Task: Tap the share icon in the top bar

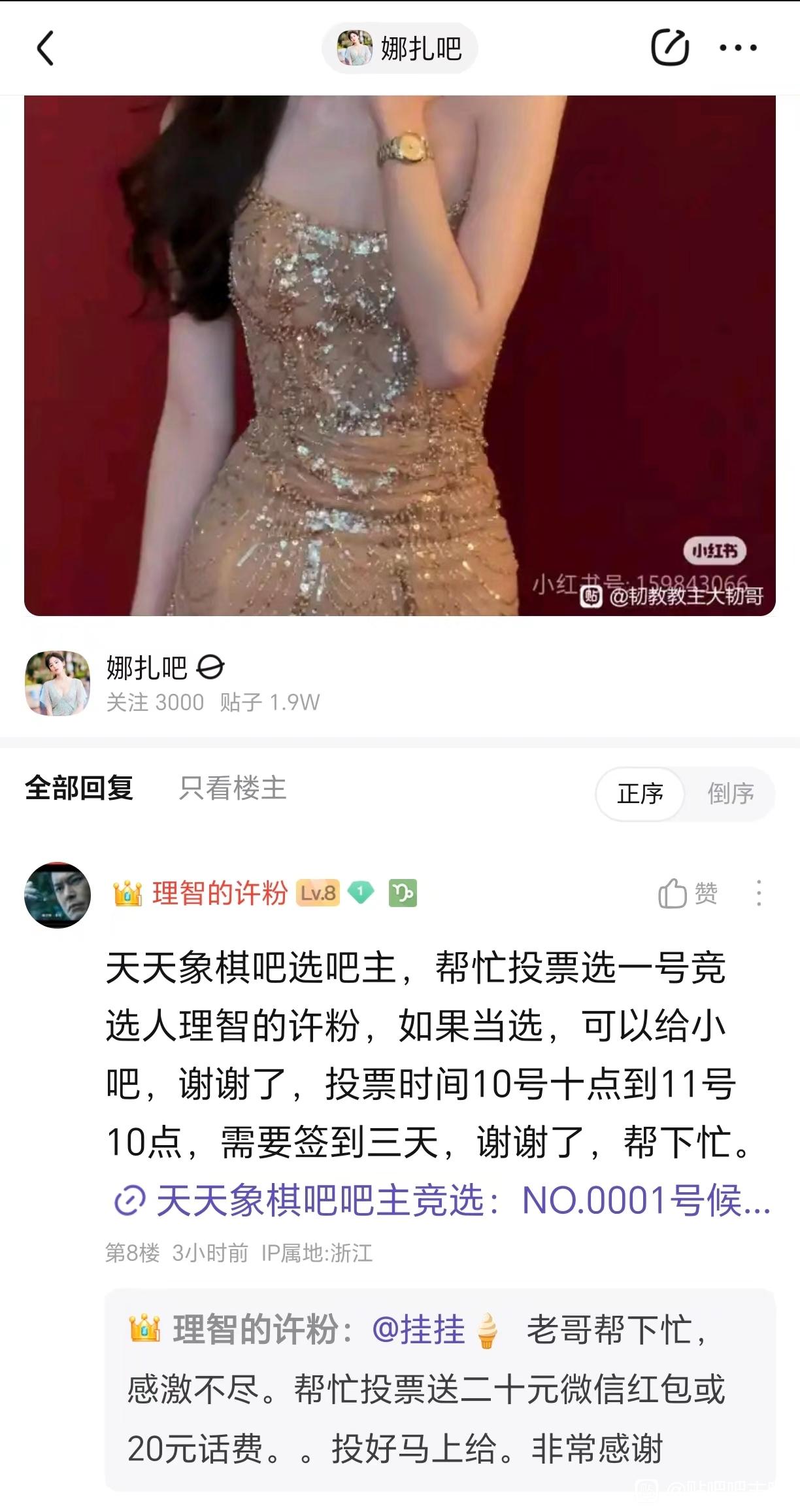Action: pos(669,48)
